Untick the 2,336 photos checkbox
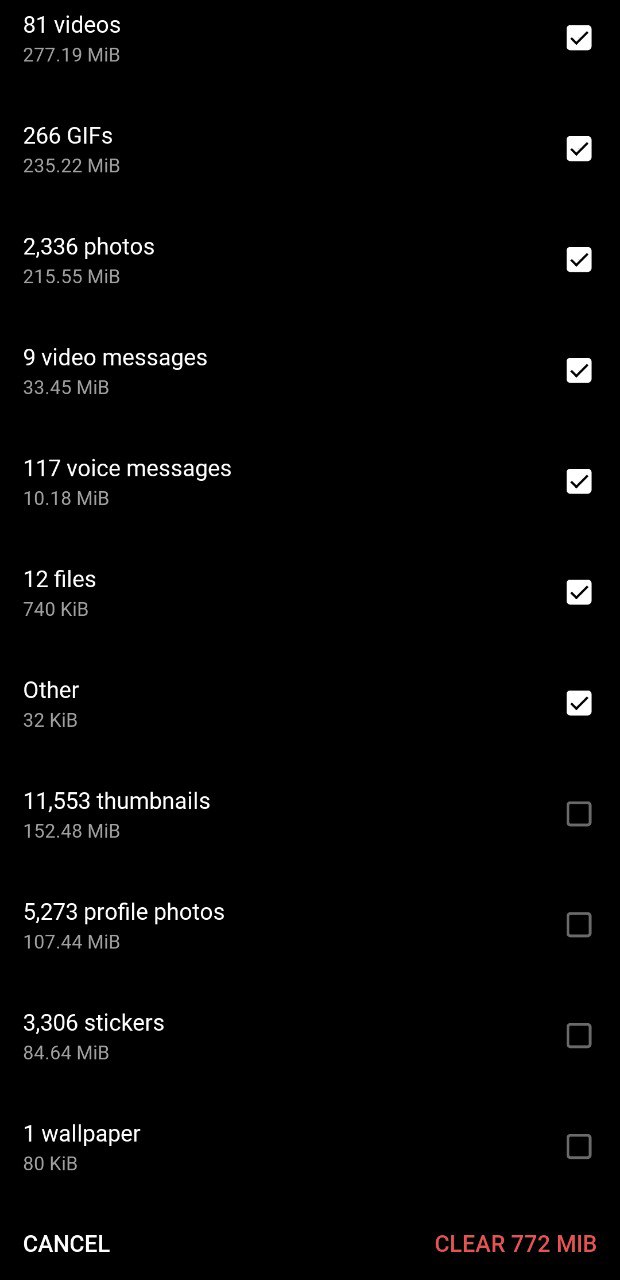This screenshot has width=620, height=1280. click(579, 260)
